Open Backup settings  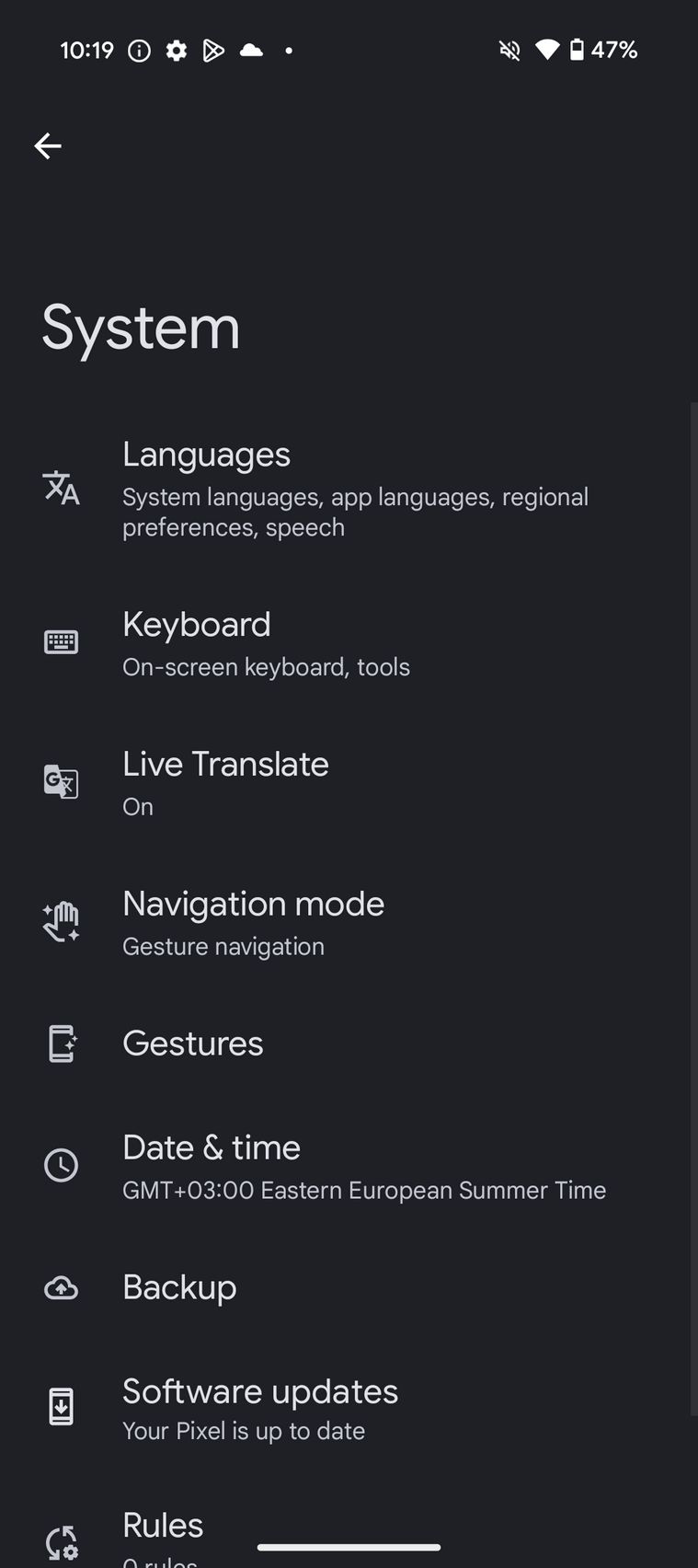pyautogui.click(x=349, y=1287)
